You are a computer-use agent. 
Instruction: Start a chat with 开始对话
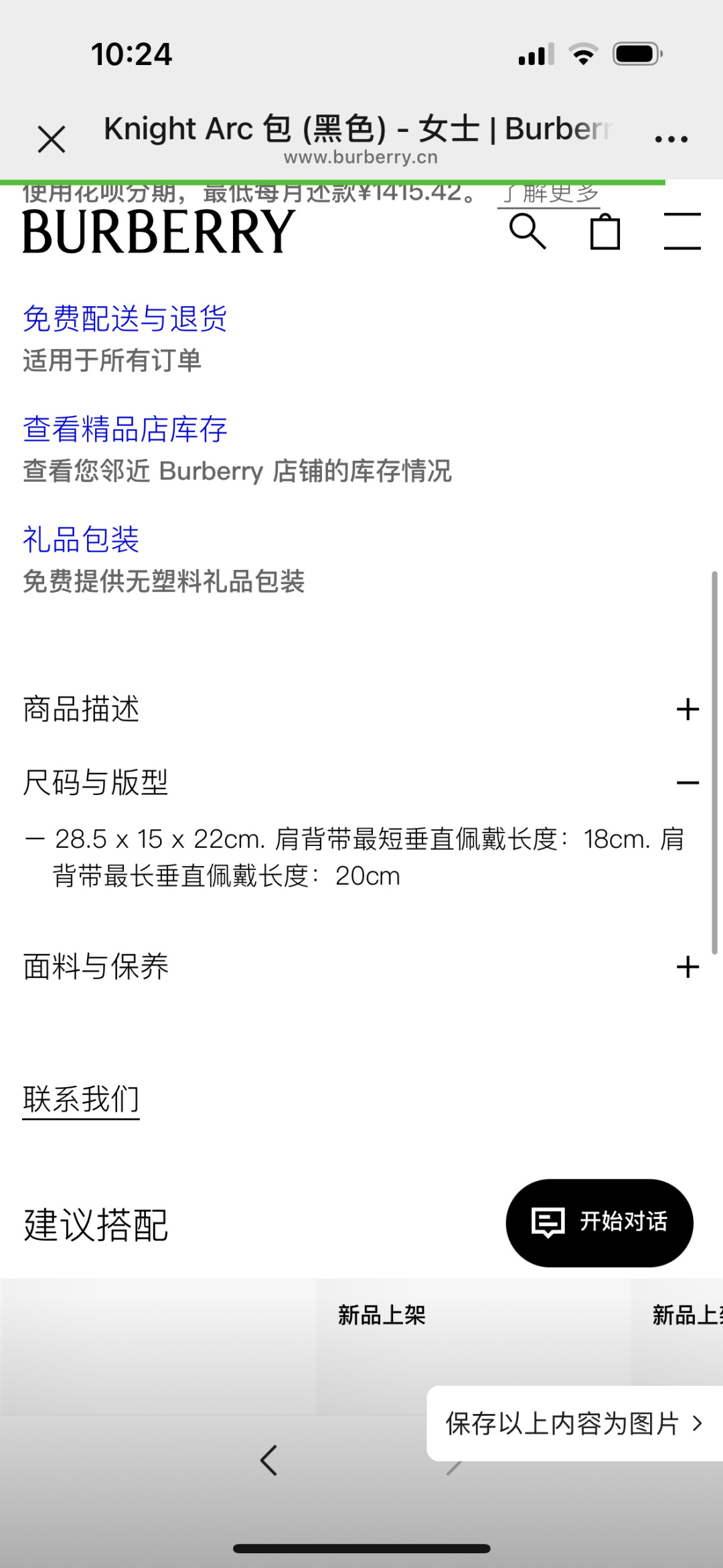pyautogui.click(x=599, y=1222)
